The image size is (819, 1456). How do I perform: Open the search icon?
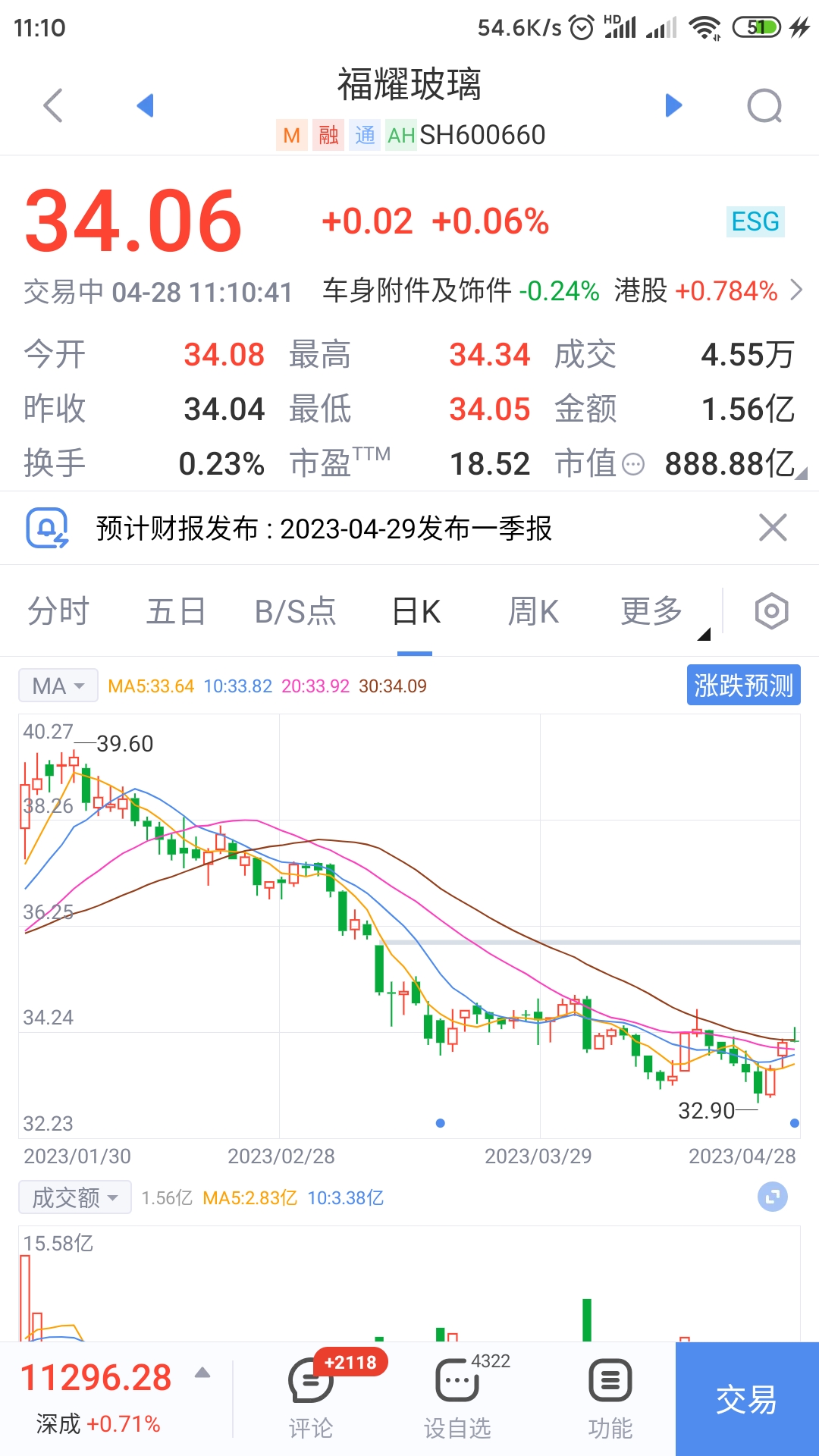tap(764, 105)
